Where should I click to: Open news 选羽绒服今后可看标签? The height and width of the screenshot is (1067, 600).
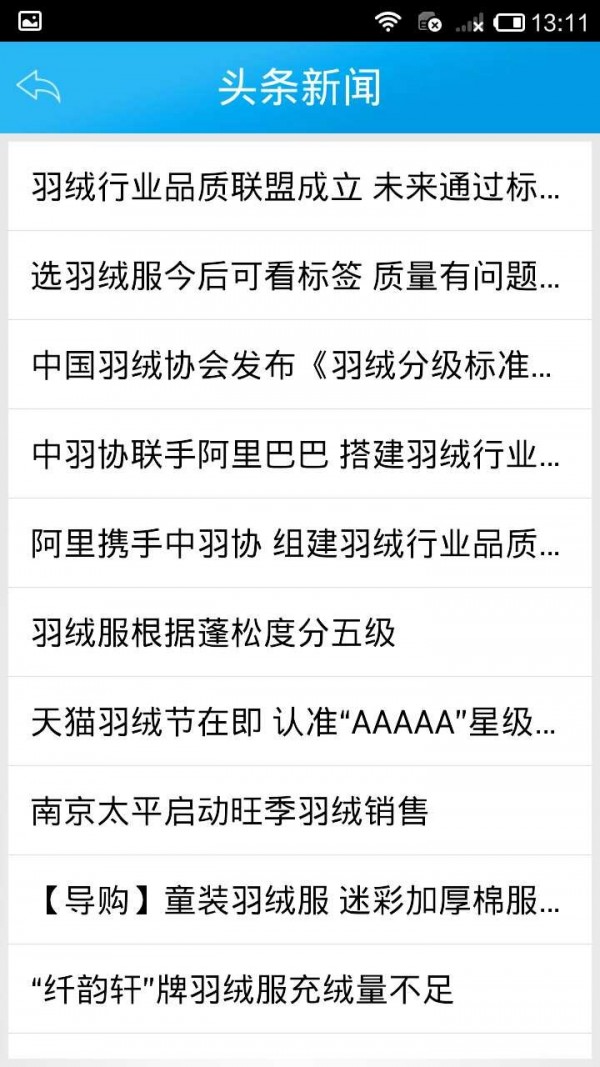click(x=296, y=277)
